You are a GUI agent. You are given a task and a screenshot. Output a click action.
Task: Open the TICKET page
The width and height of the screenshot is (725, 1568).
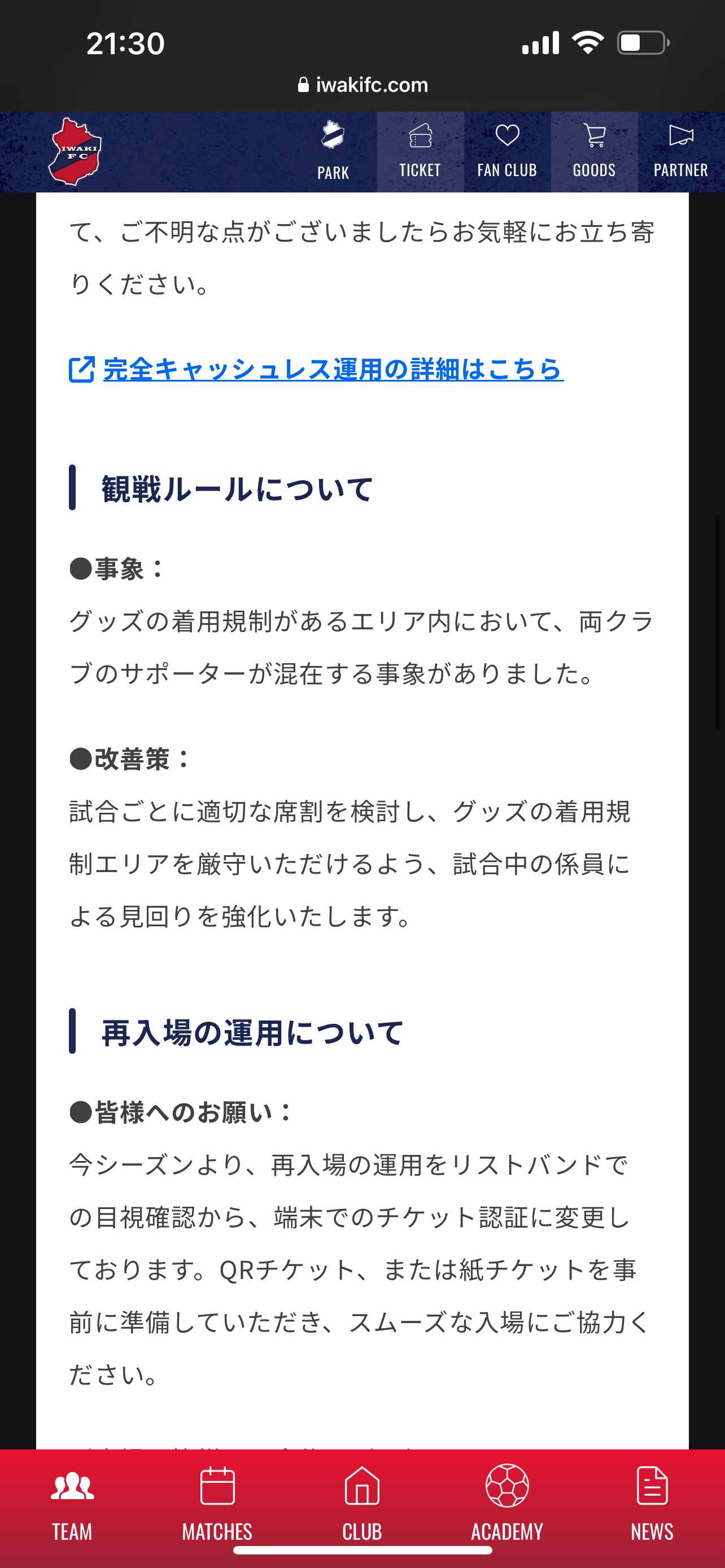tap(420, 152)
